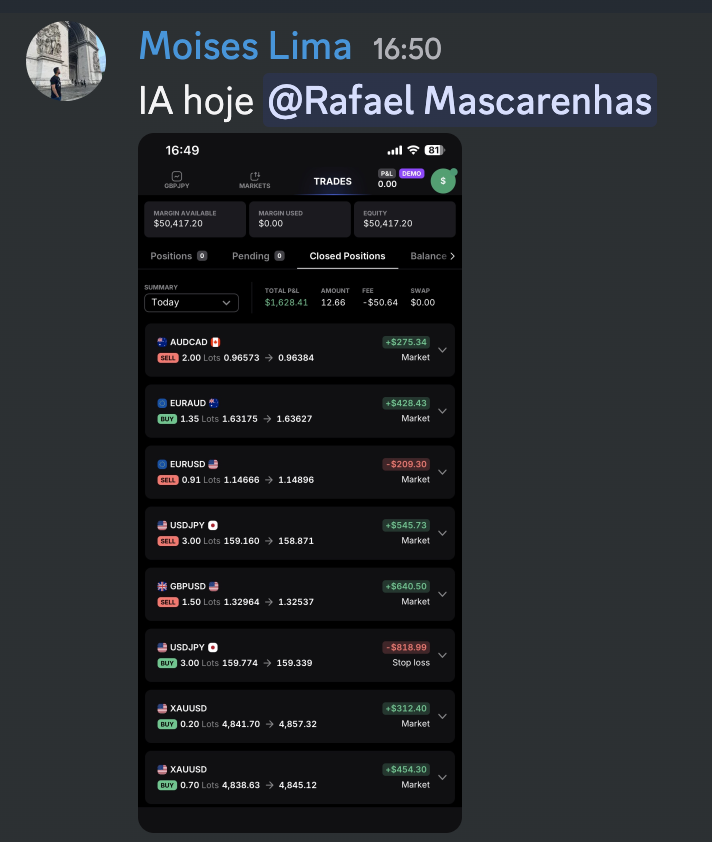This screenshot has height=842, width=712.
Task: Open Moises Lima's profile avatar
Action: (63, 59)
